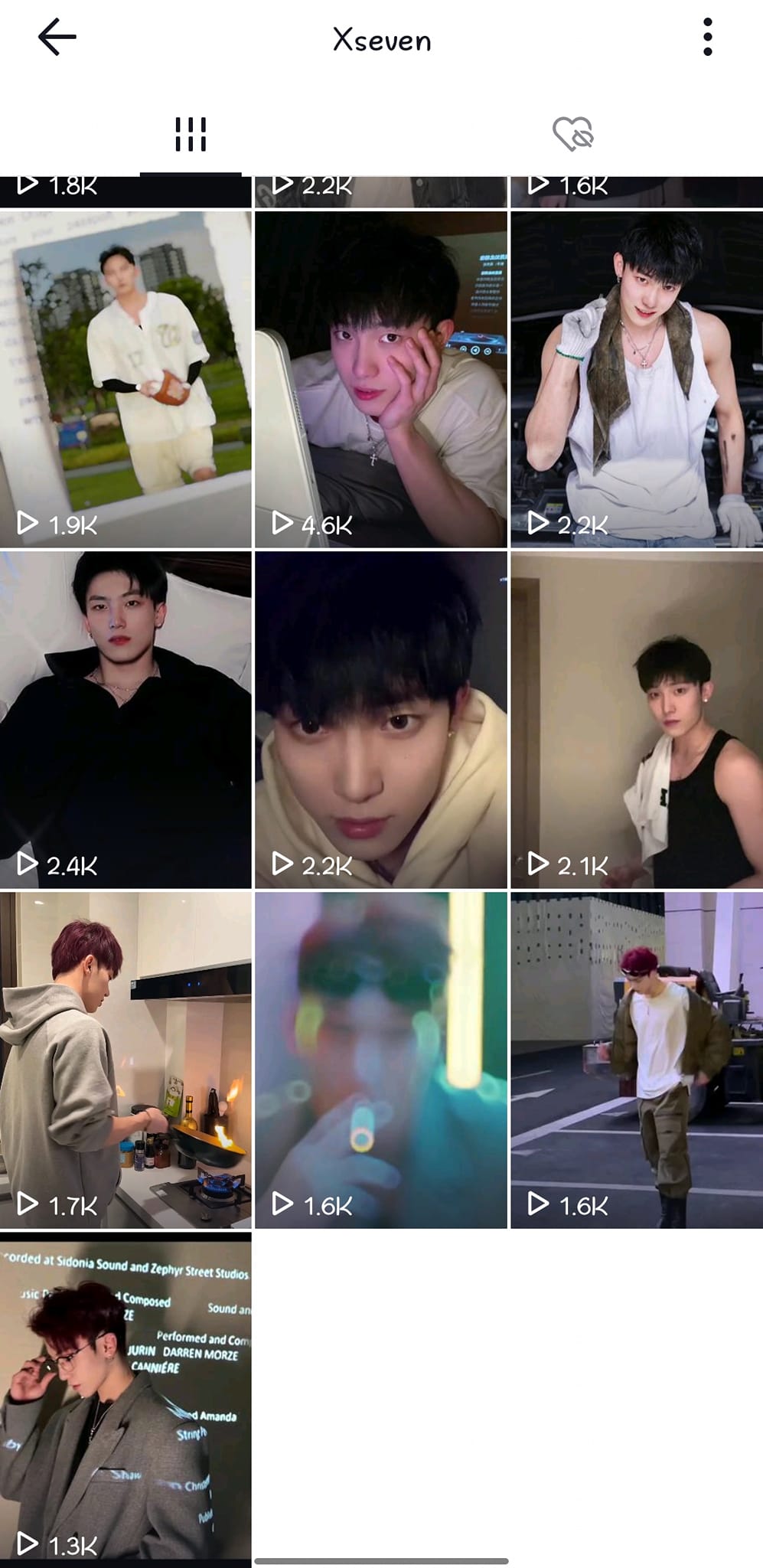Play the cream hoodie video, 2.2K views

pos(381,720)
